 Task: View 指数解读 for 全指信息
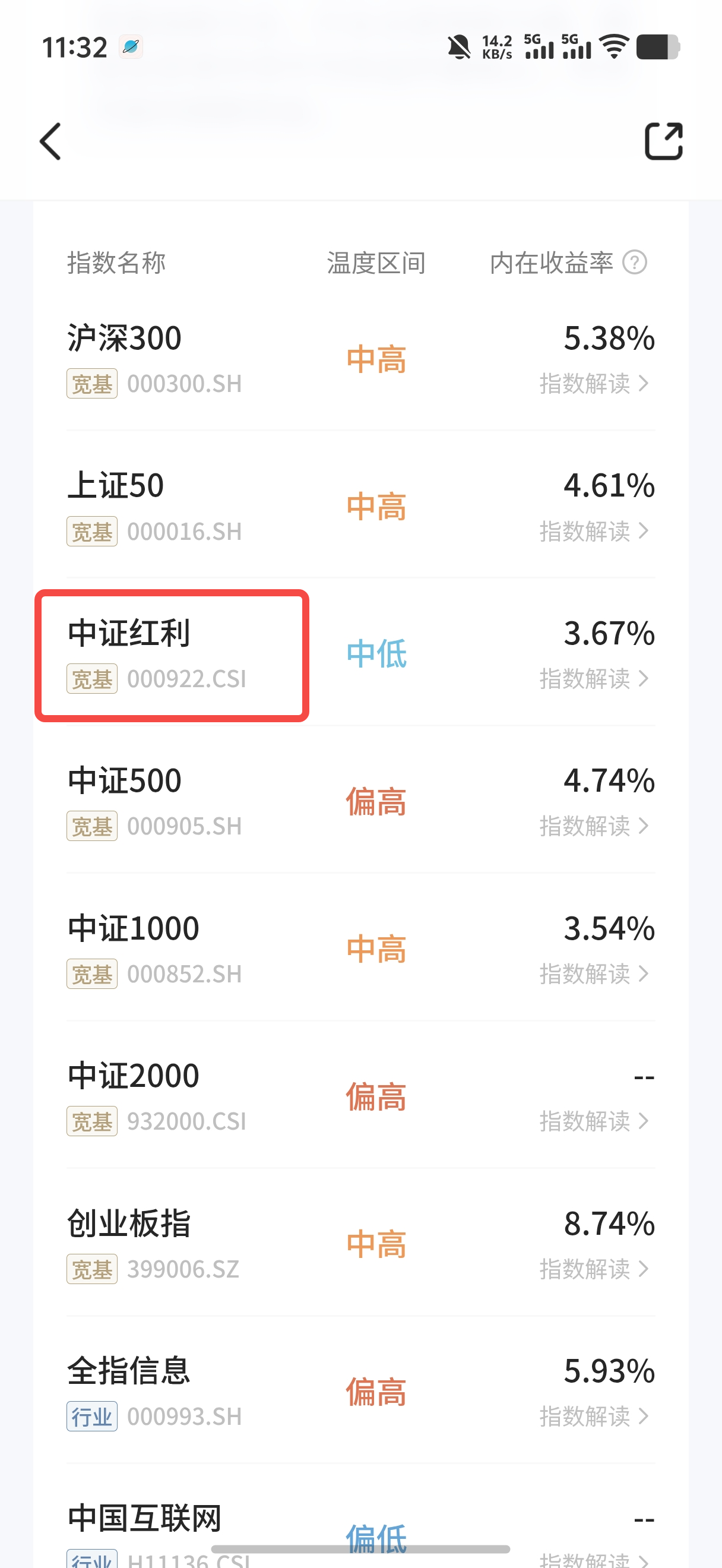coord(594,1417)
